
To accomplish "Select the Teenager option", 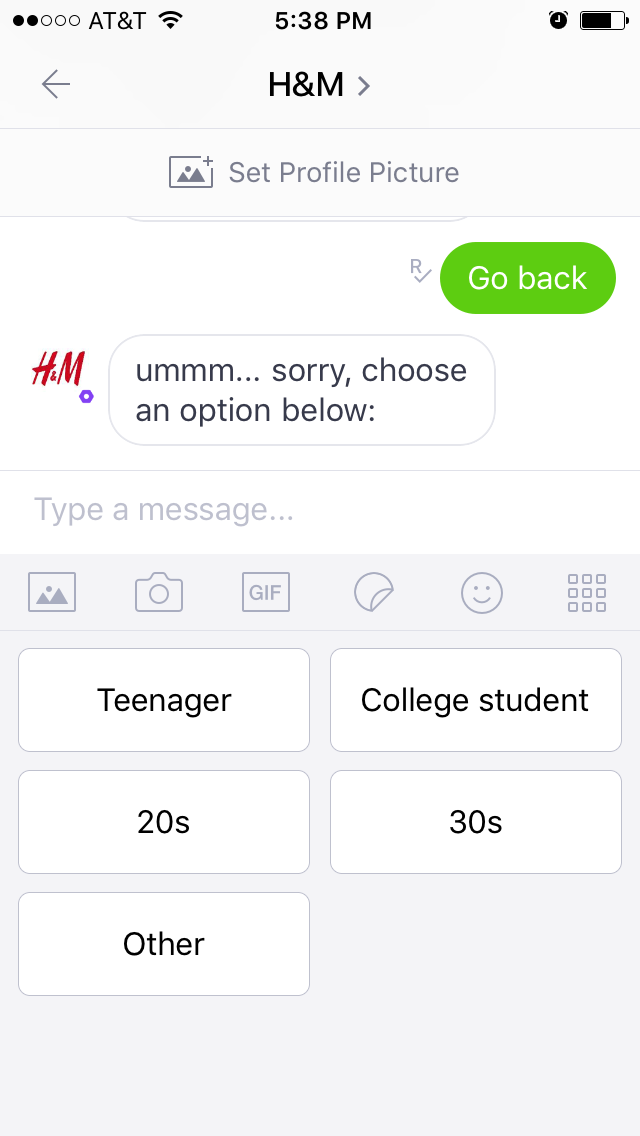I will [164, 700].
